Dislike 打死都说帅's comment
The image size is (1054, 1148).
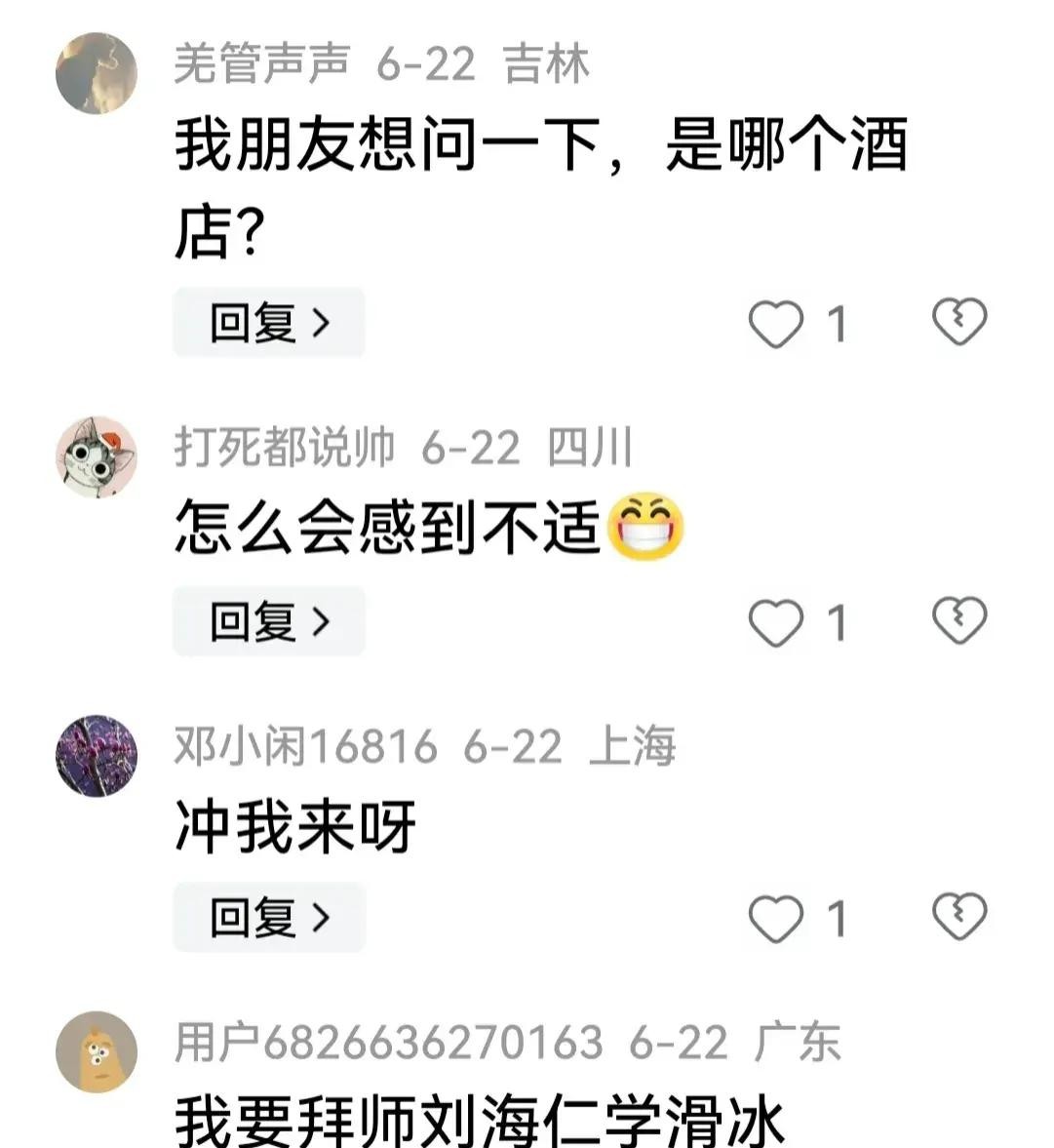959,621
